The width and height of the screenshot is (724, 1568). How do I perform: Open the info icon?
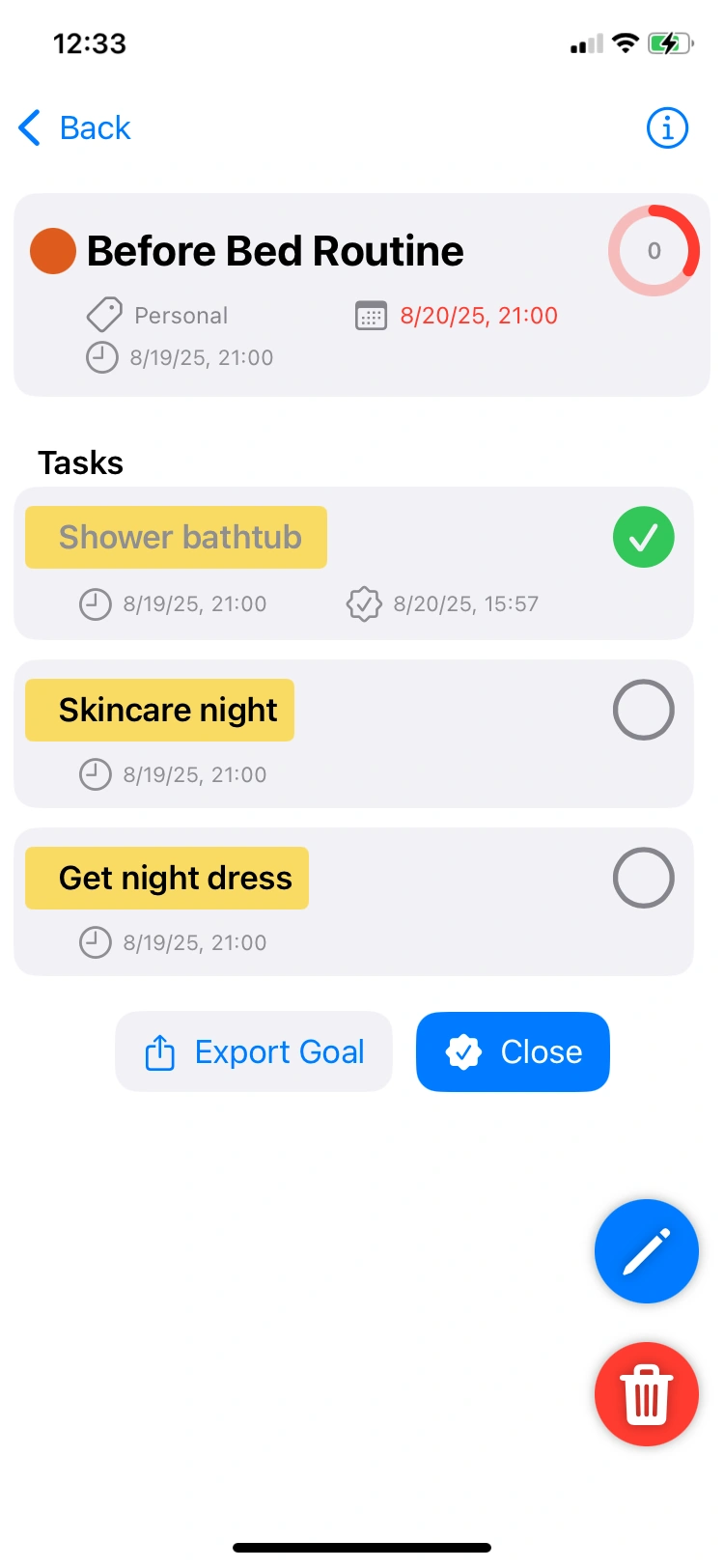[x=667, y=127]
